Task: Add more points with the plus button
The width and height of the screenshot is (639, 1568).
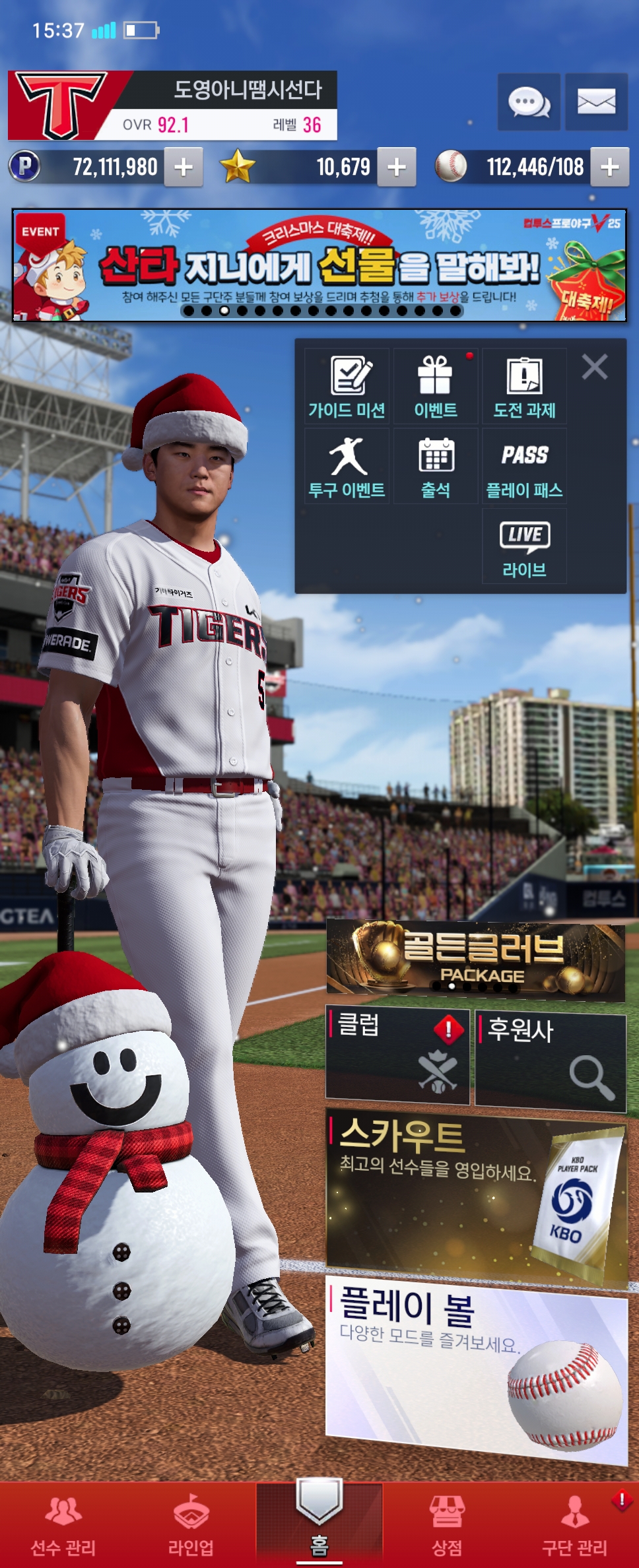Action: [184, 167]
